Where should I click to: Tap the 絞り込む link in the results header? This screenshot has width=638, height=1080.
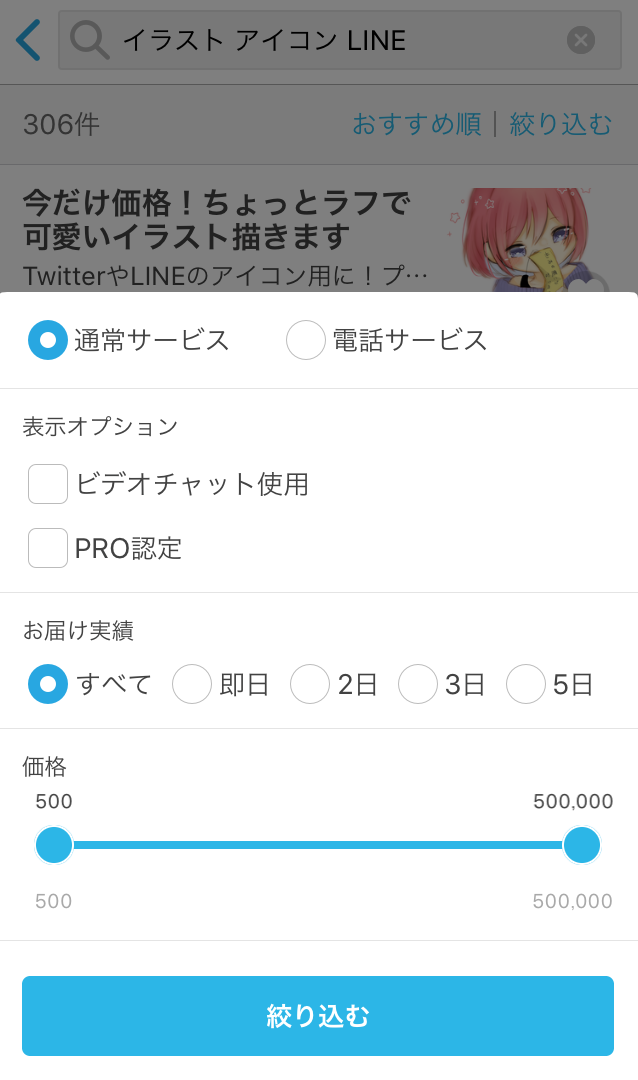pyautogui.click(x=561, y=125)
